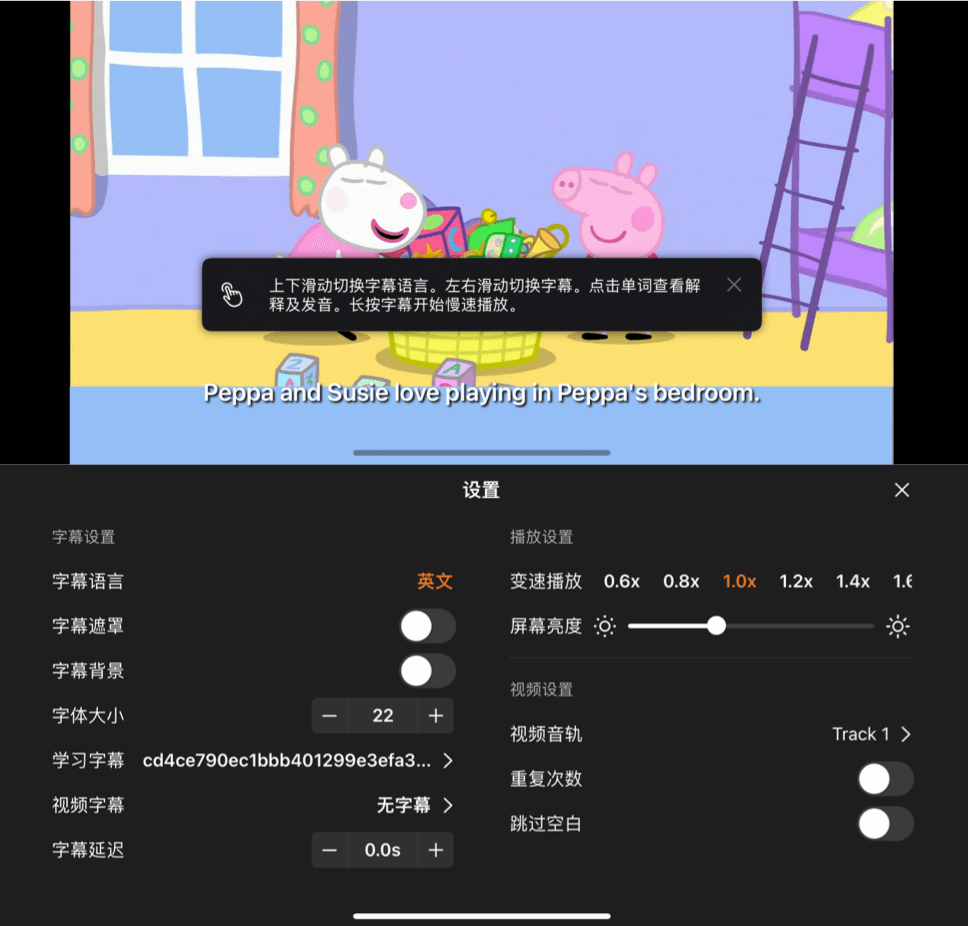968x926 pixels.
Task: Change 字幕语言 from 英文
Action: [x=434, y=581]
